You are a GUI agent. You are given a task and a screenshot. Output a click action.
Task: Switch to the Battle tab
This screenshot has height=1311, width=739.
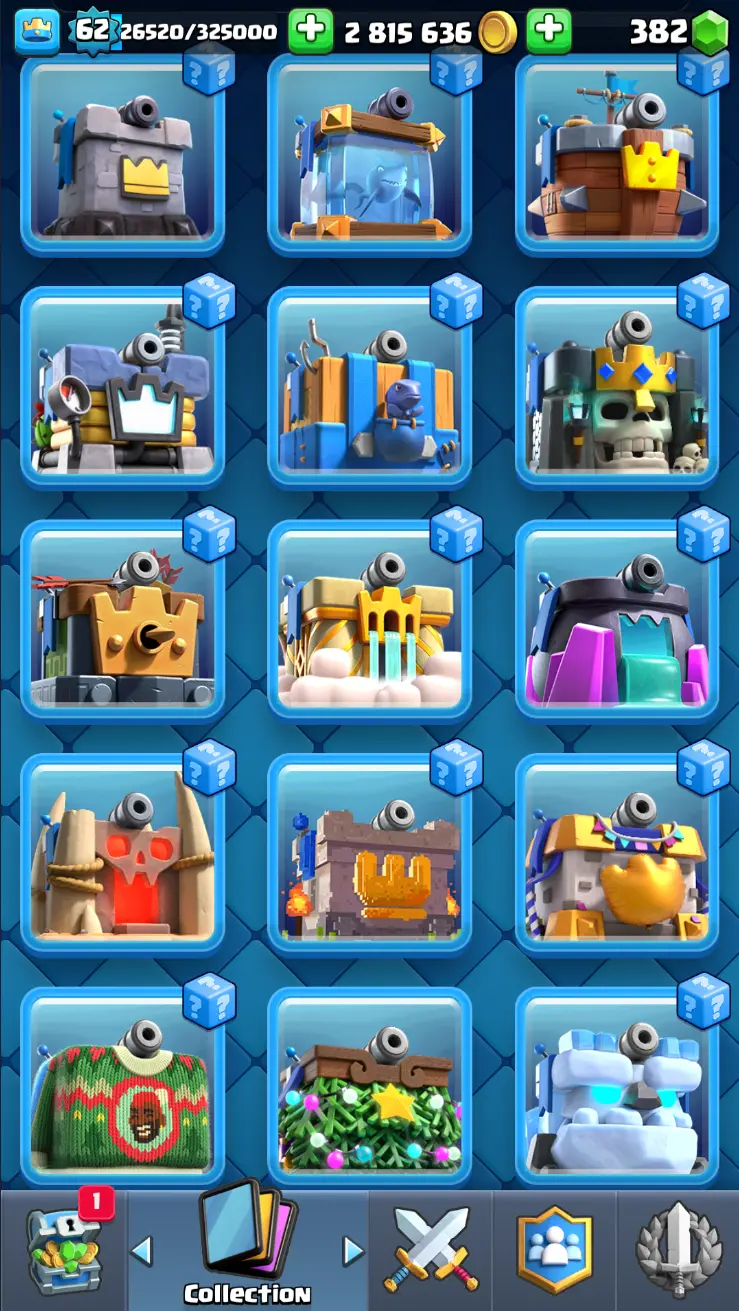point(431,1250)
